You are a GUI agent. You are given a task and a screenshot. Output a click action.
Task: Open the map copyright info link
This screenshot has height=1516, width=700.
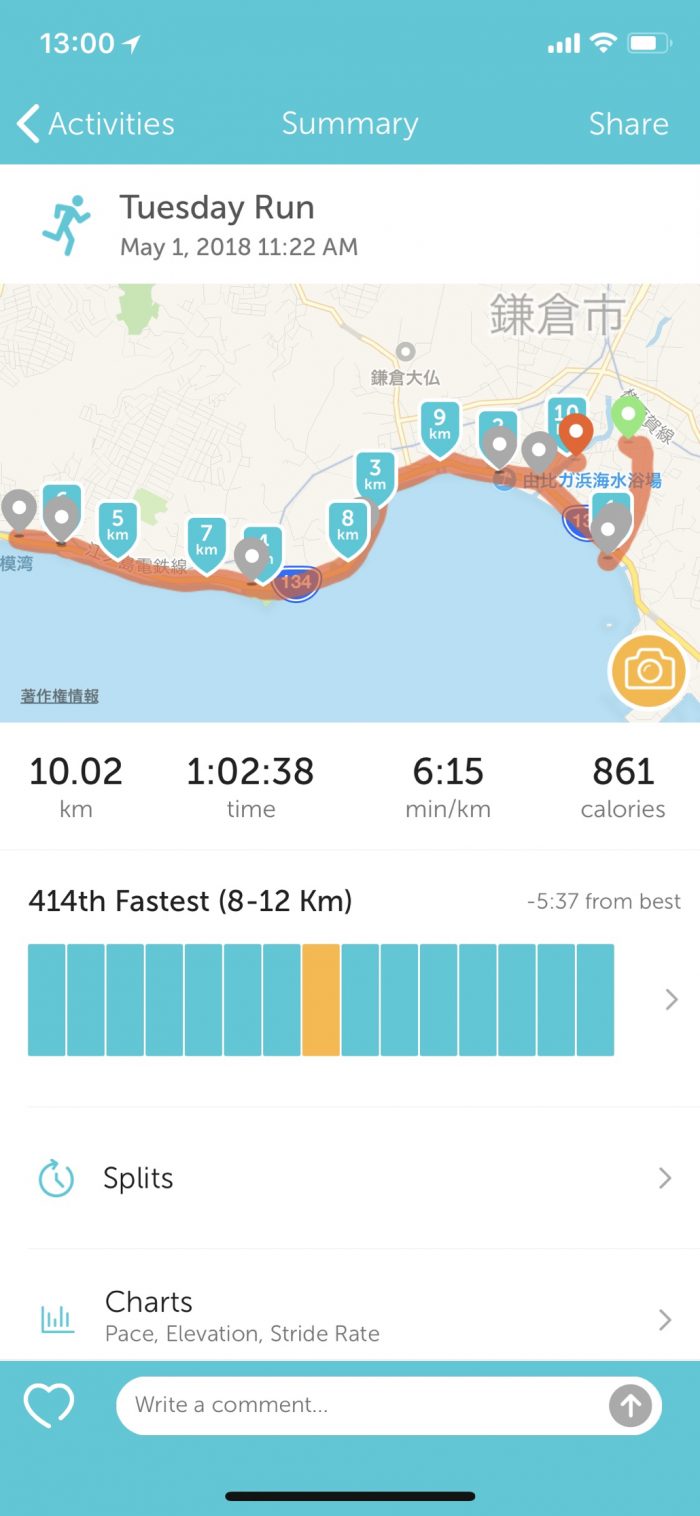point(60,696)
